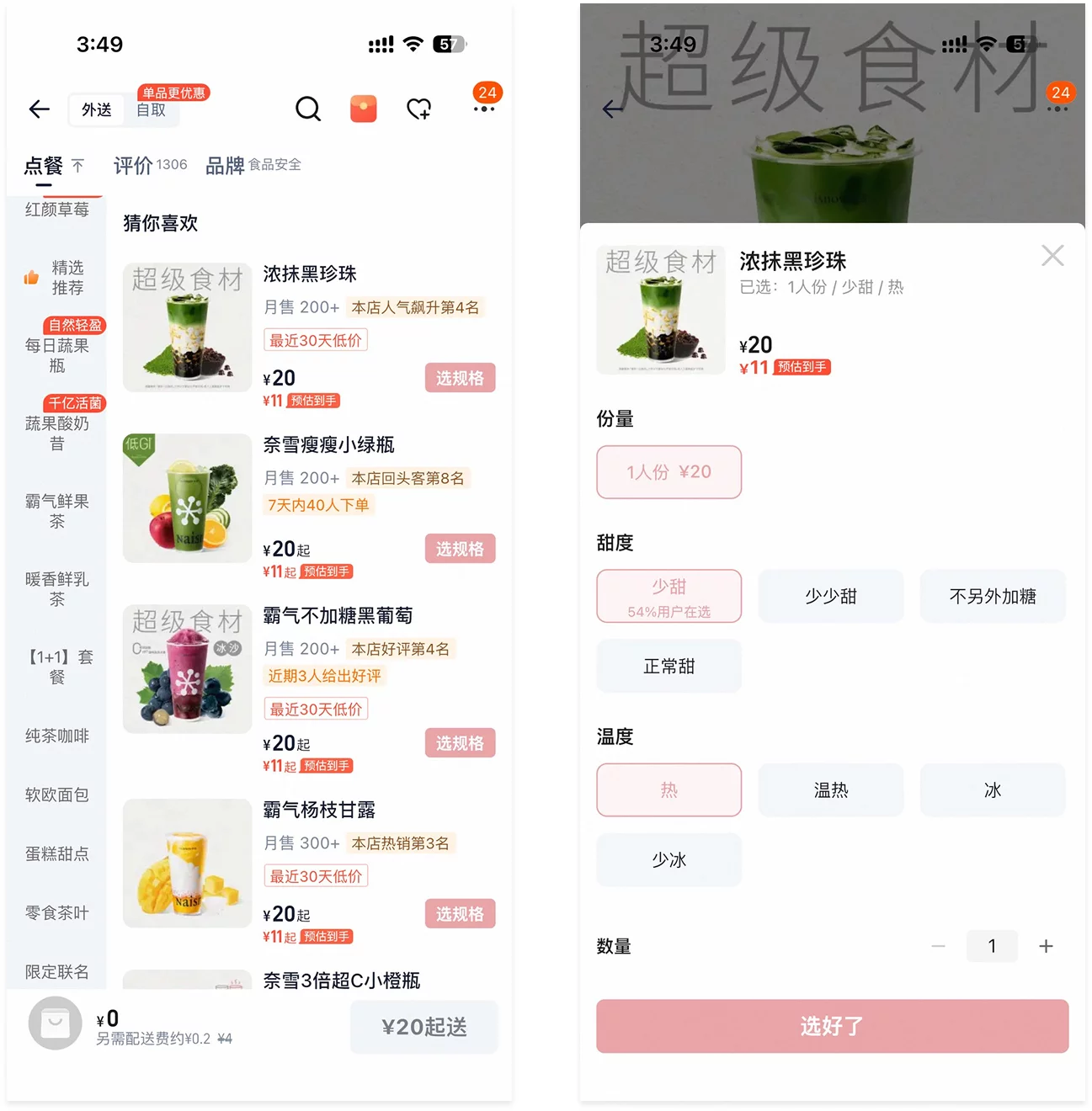This screenshot has width=1092, height=1111.
Task: Open the 品牌 brand tab
Action: (x=253, y=165)
